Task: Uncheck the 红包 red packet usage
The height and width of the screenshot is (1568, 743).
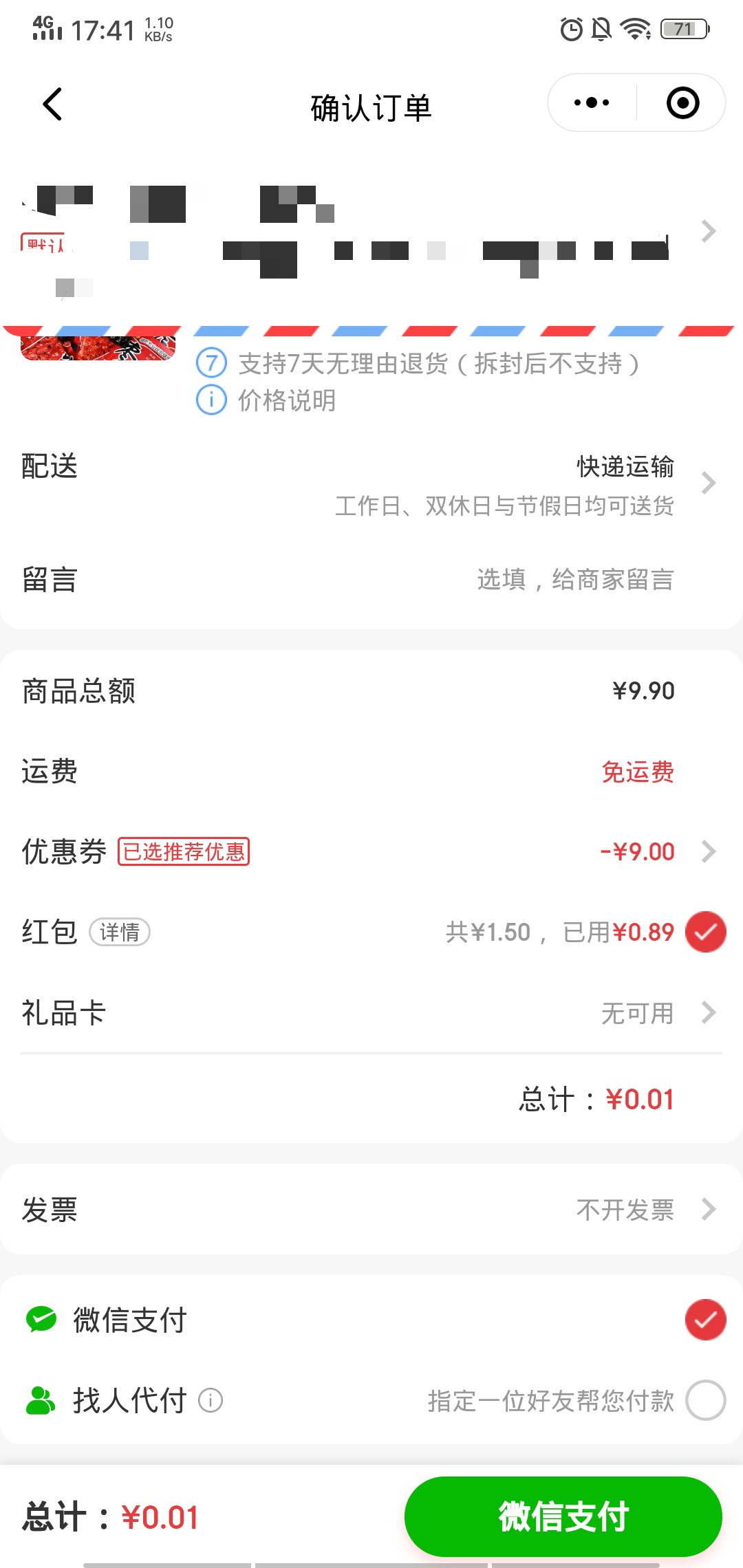Action: [705, 932]
